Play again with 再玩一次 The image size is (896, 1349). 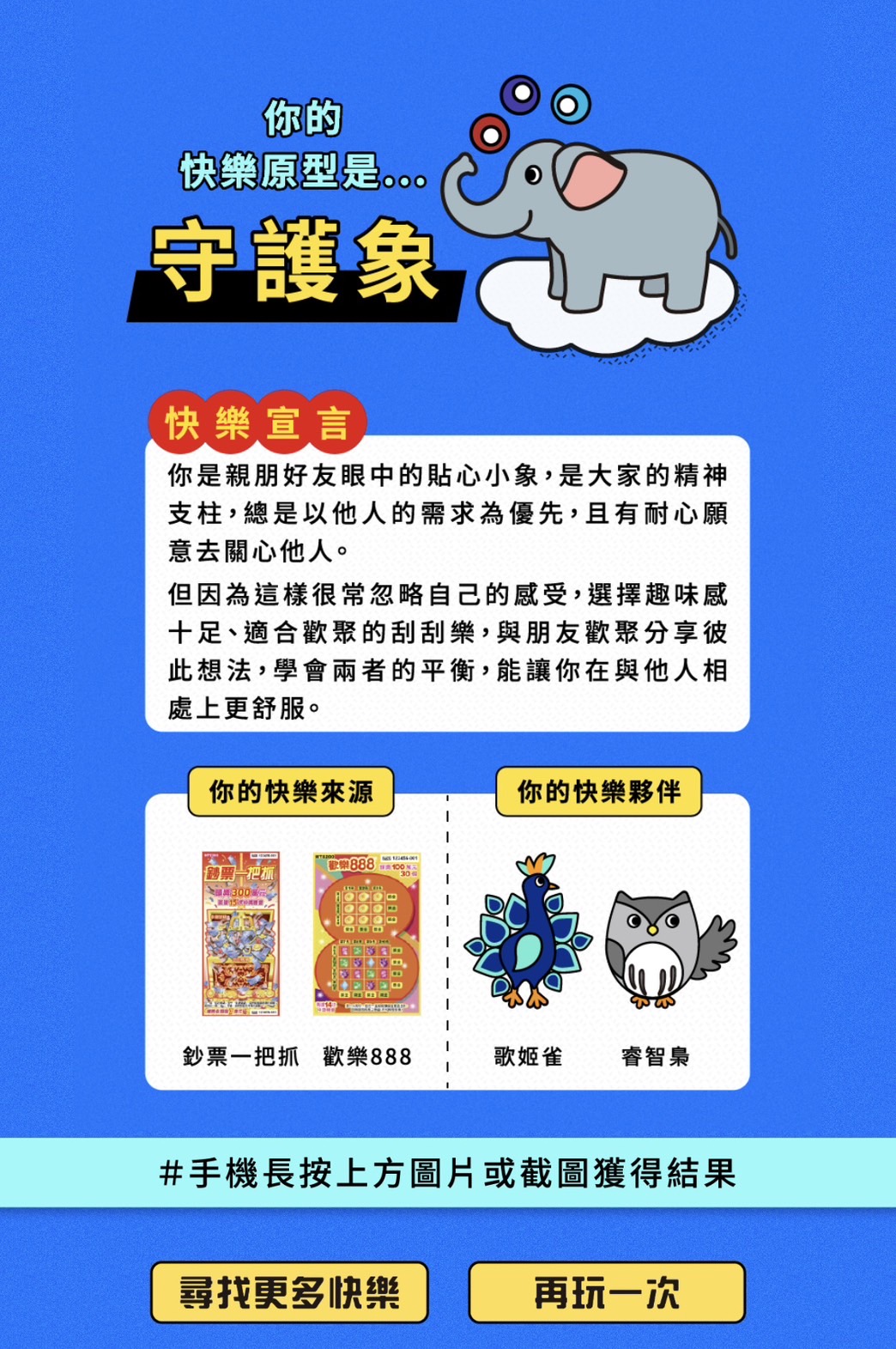tap(607, 1292)
